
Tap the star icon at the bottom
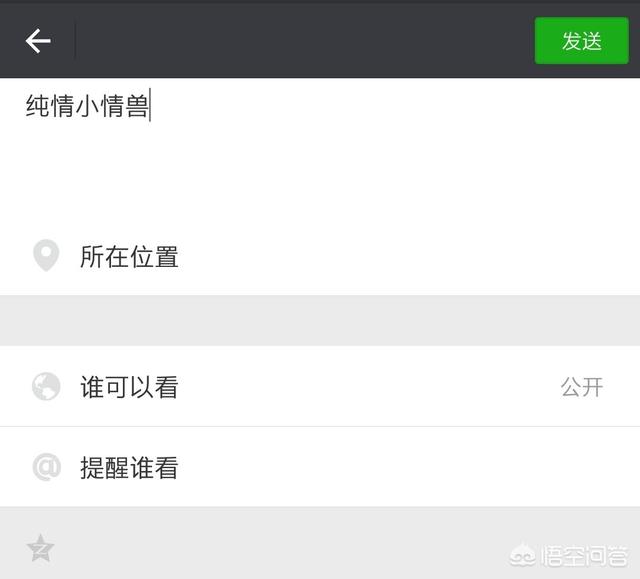pyautogui.click(x=40, y=547)
